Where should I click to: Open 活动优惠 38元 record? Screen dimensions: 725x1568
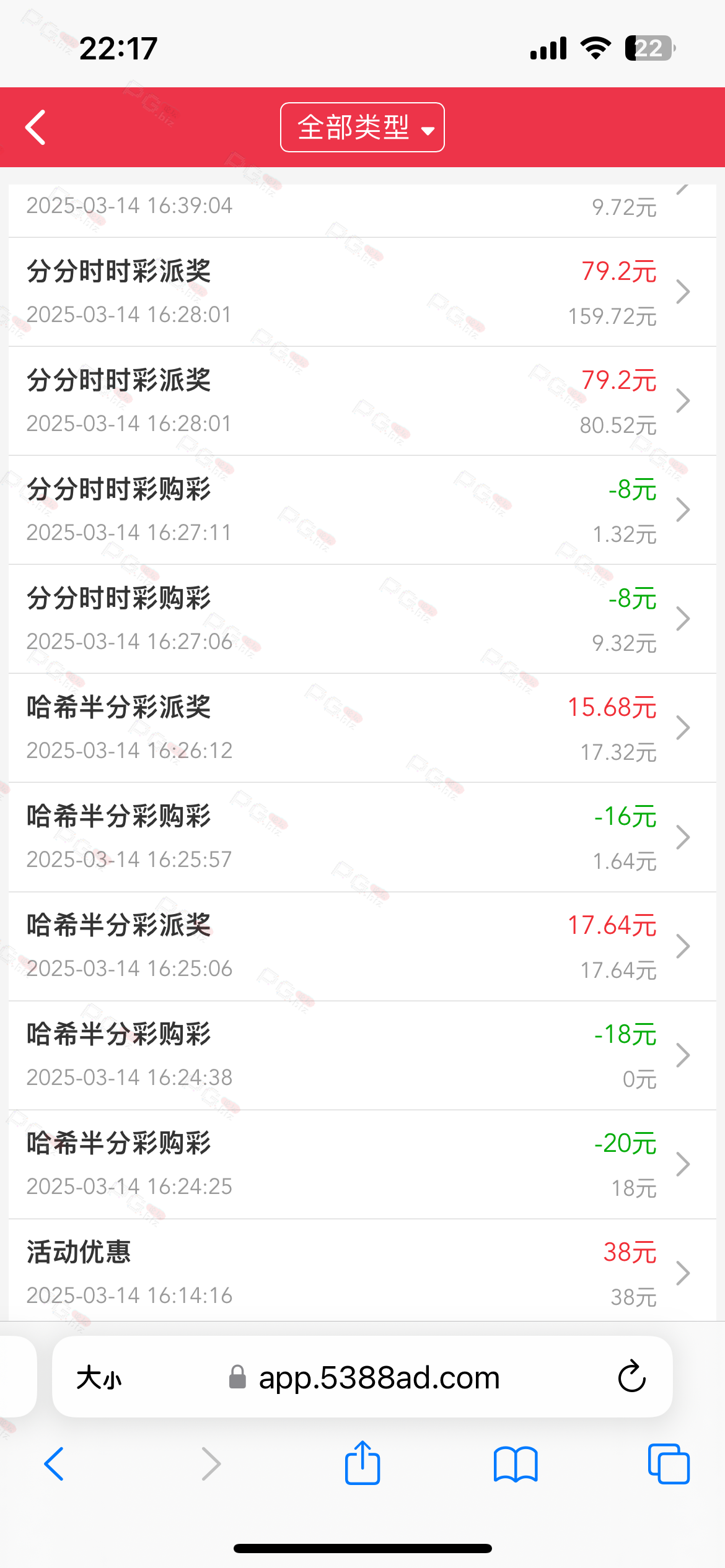point(362,1271)
